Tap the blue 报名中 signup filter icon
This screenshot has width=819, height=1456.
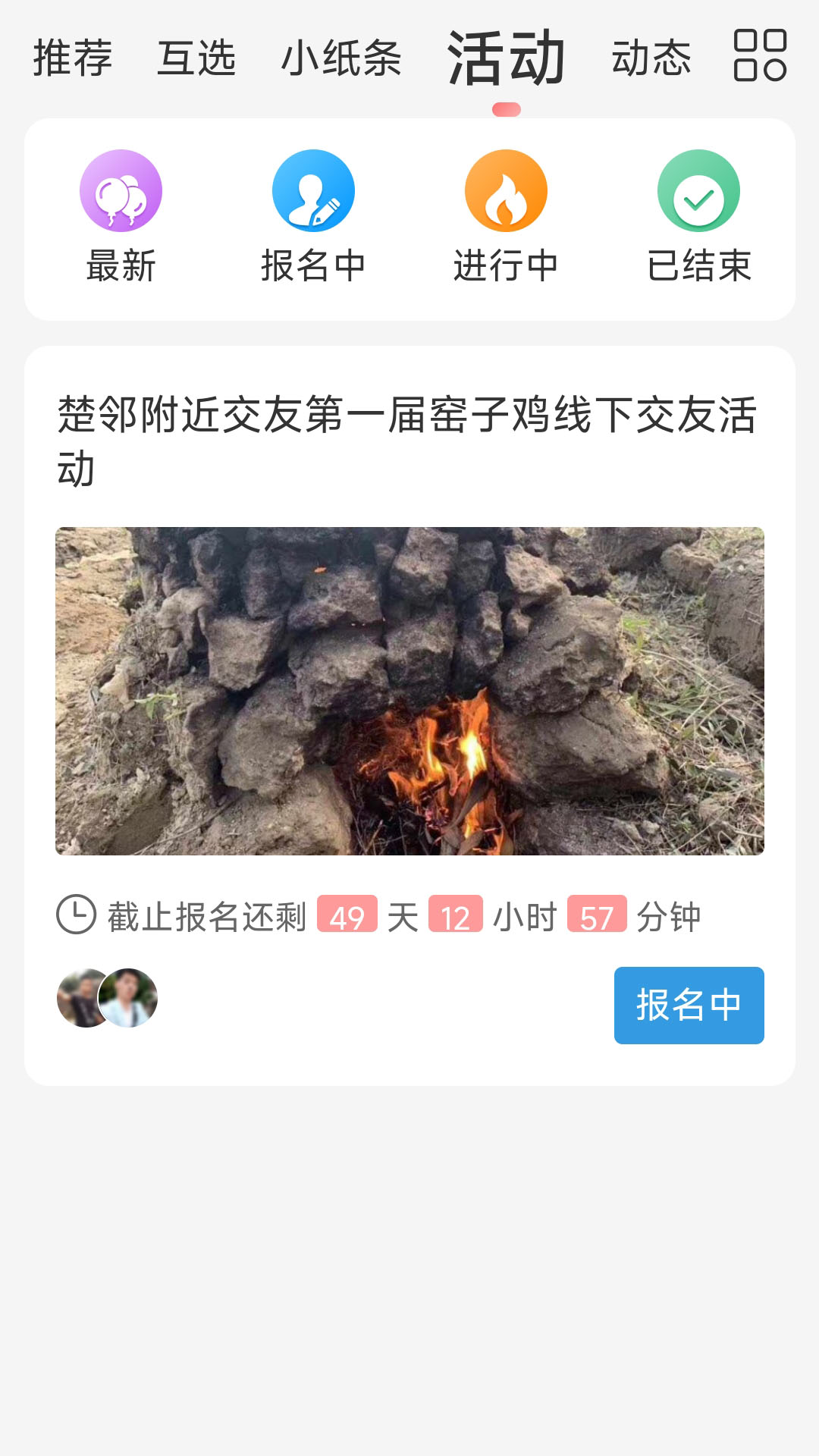314,191
